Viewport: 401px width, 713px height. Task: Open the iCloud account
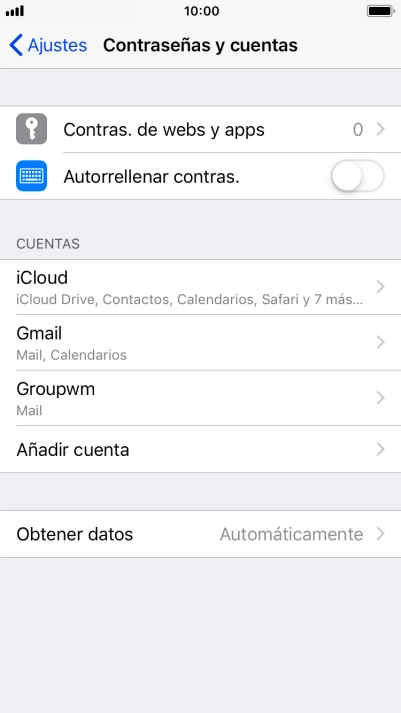click(200, 287)
